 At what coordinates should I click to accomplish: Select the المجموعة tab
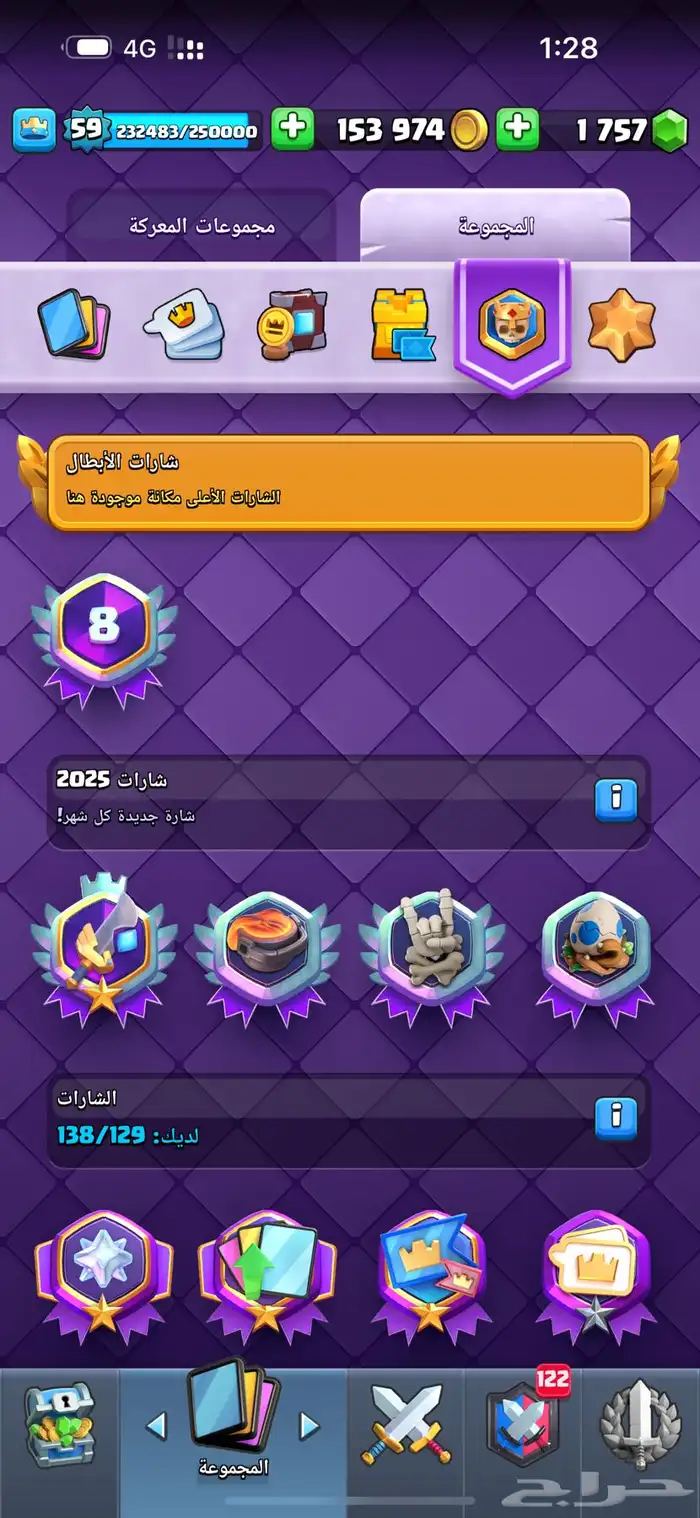click(495, 225)
